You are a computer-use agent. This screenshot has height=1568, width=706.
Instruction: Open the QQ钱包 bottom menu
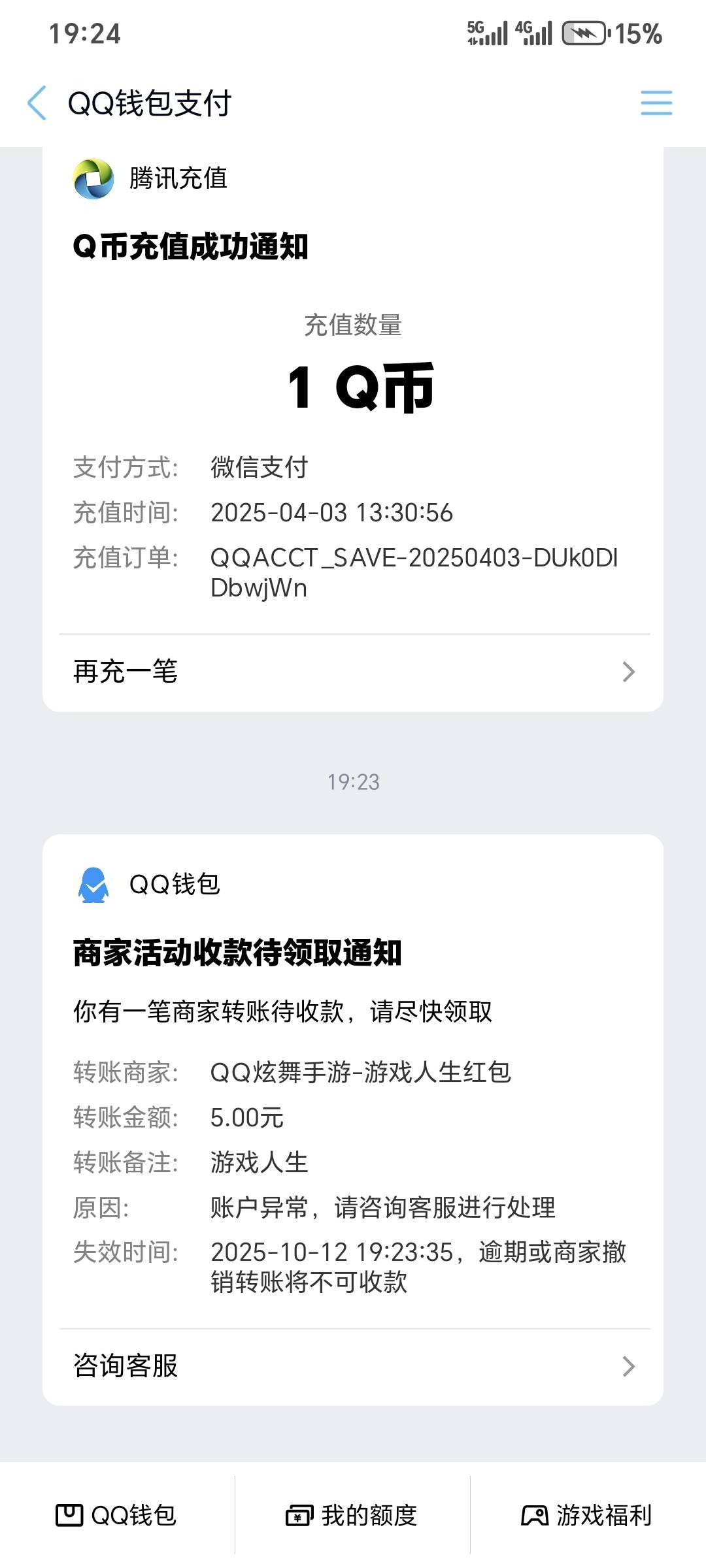pyautogui.click(x=116, y=1515)
